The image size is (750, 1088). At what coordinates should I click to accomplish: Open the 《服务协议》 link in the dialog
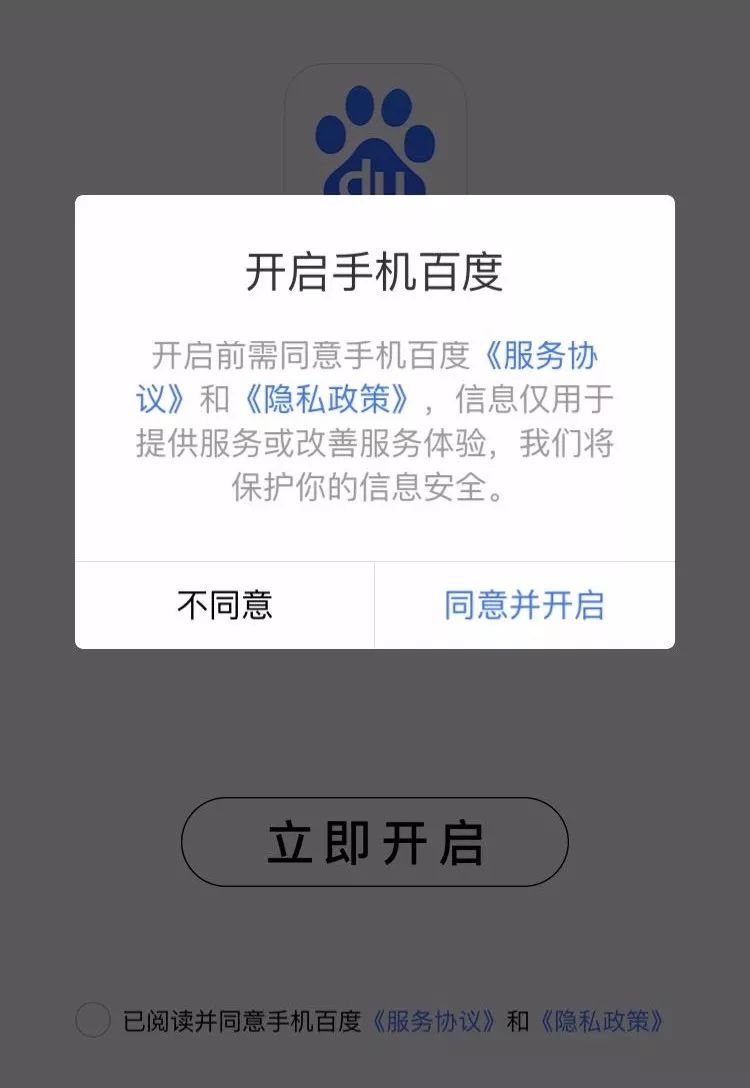point(540,356)
